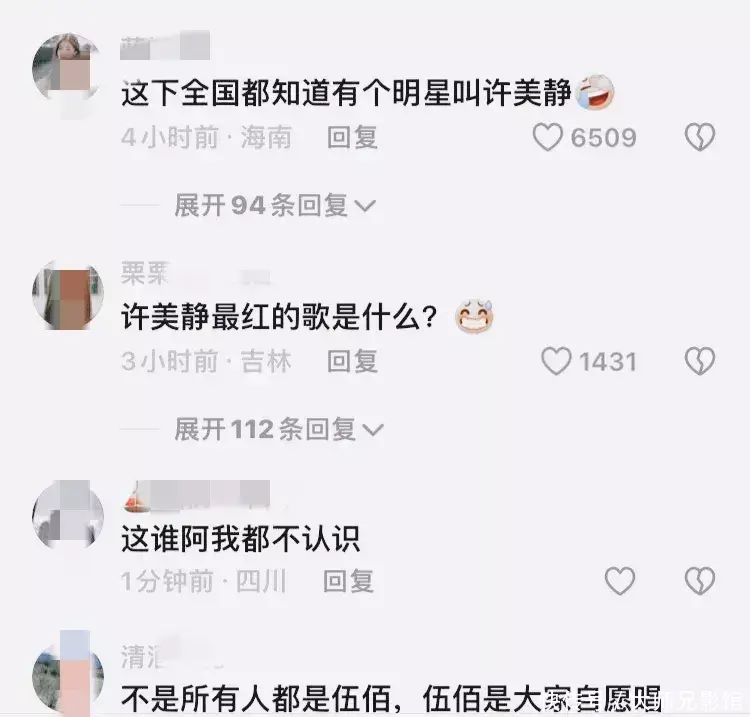
Task: Dislike the comment from 吉林
Action: point(699,361)
